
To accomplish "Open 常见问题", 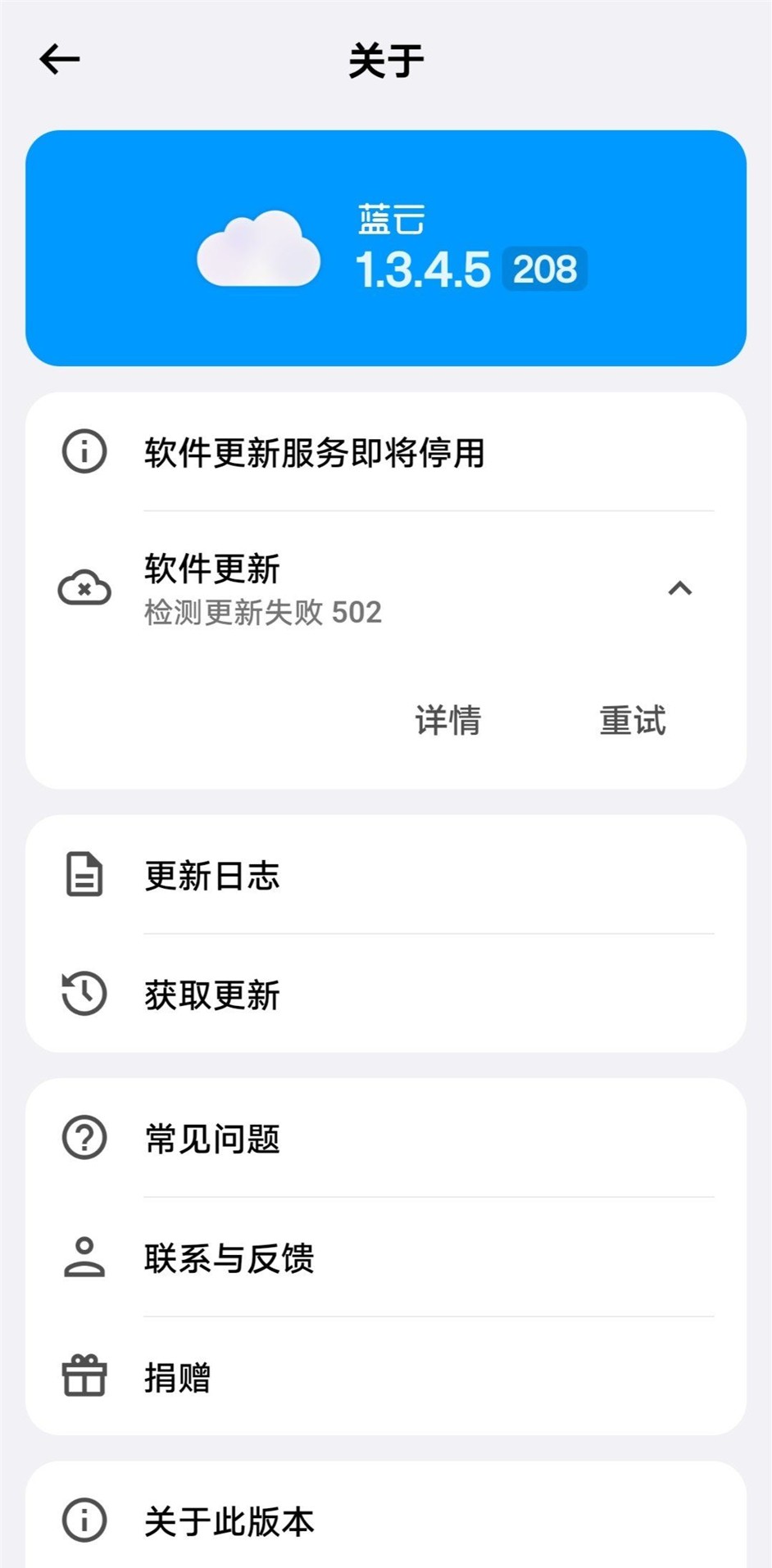I will point(386,1138).
